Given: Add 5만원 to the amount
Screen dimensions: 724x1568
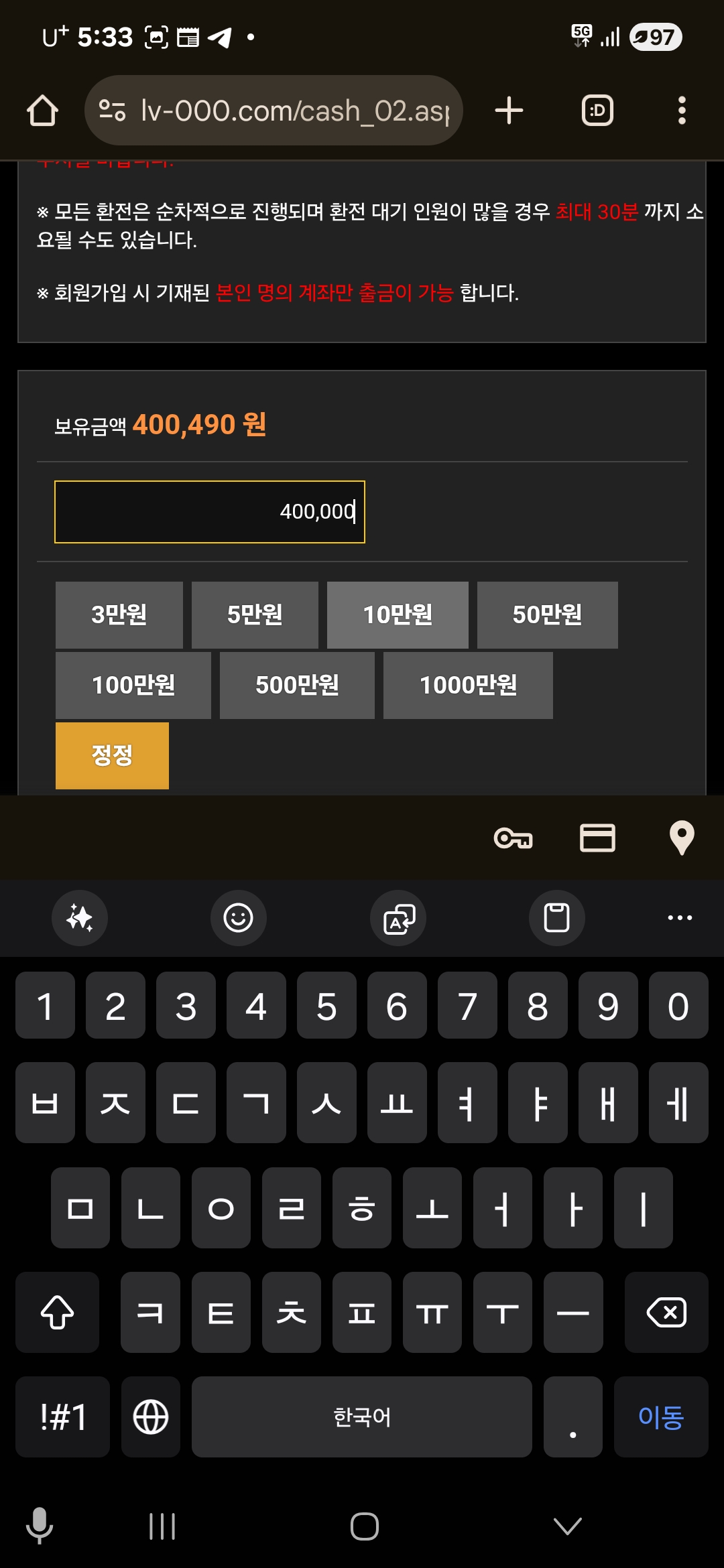Looking at the screenshot, I should pos(255,614).
